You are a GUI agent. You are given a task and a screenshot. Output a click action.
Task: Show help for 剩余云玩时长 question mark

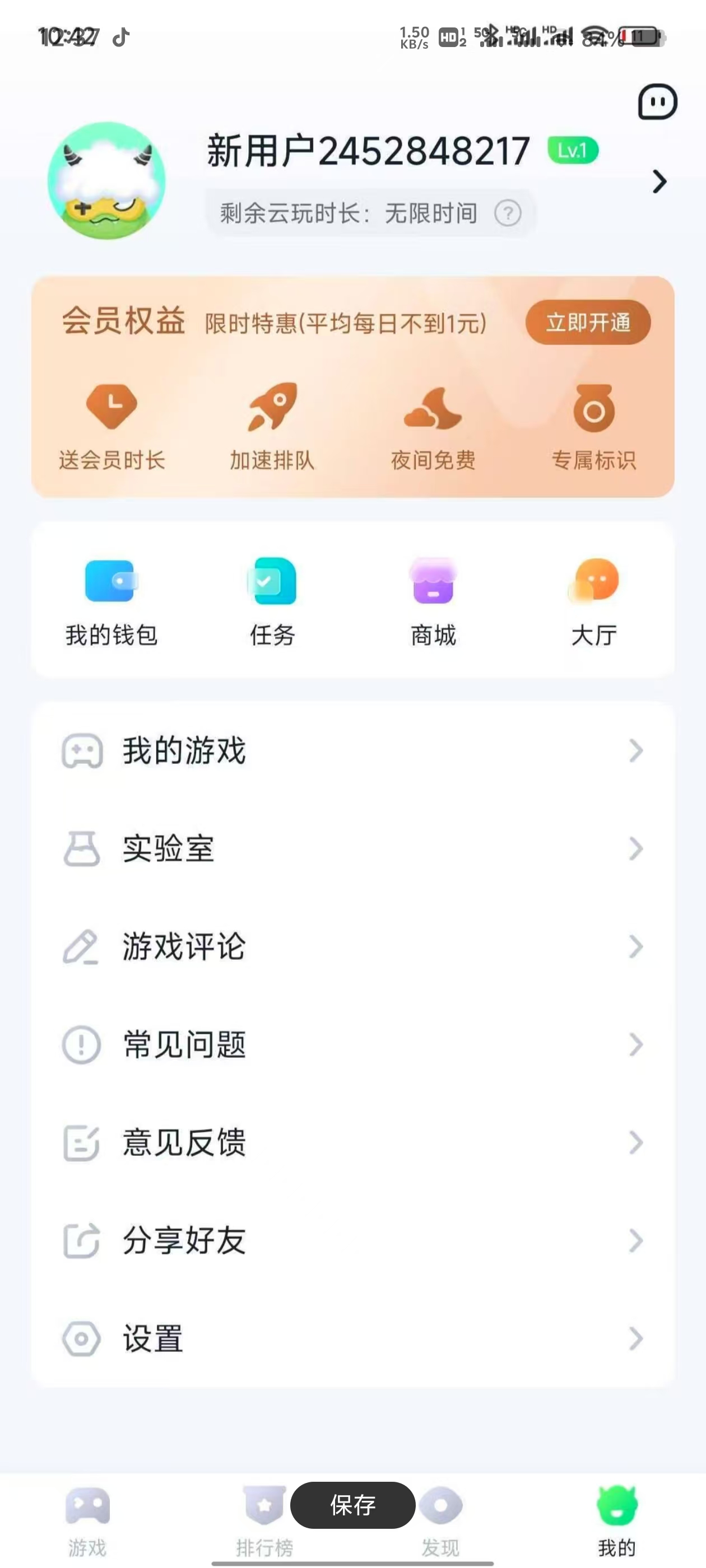[508, 214]
